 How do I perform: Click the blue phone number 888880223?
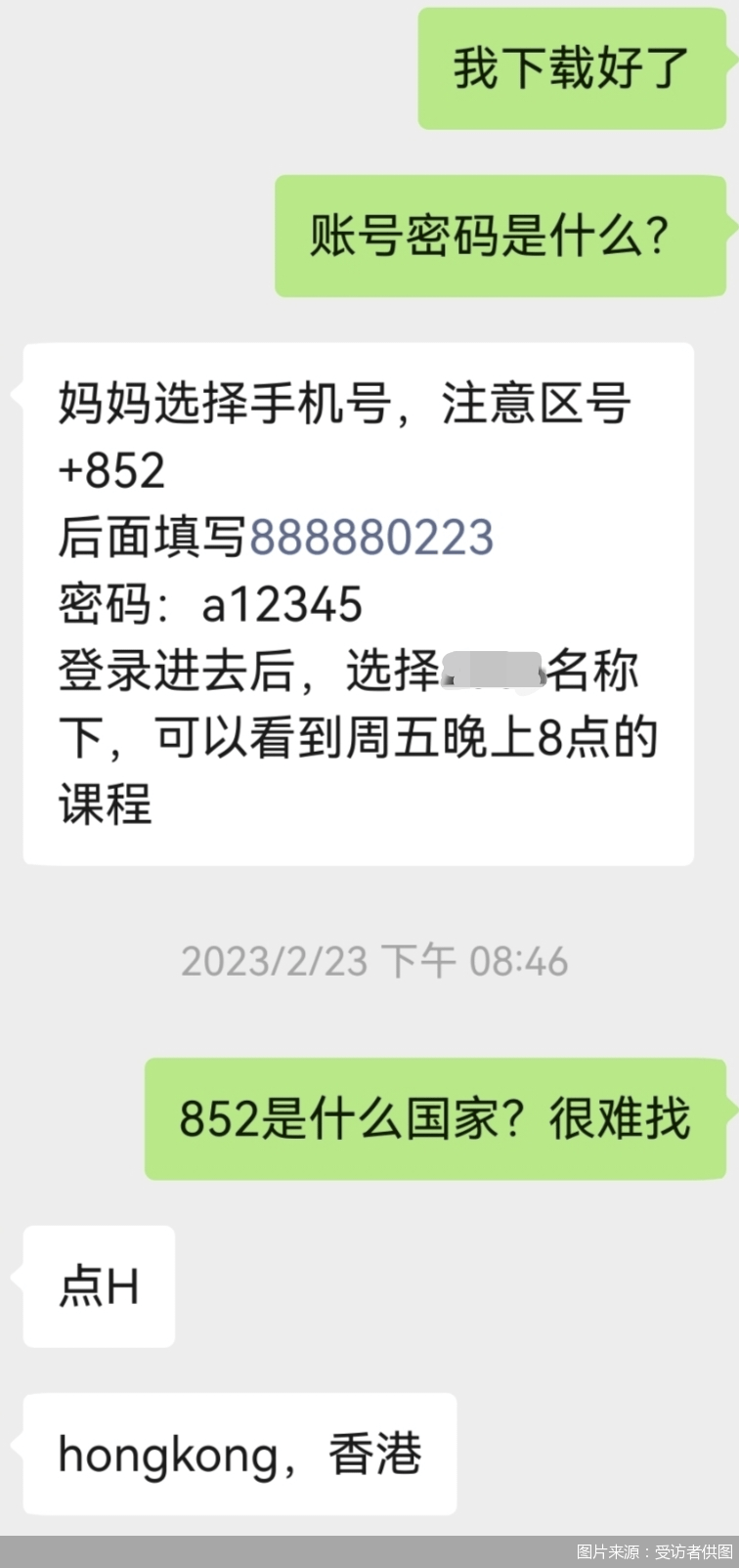[x=372, y=537]
